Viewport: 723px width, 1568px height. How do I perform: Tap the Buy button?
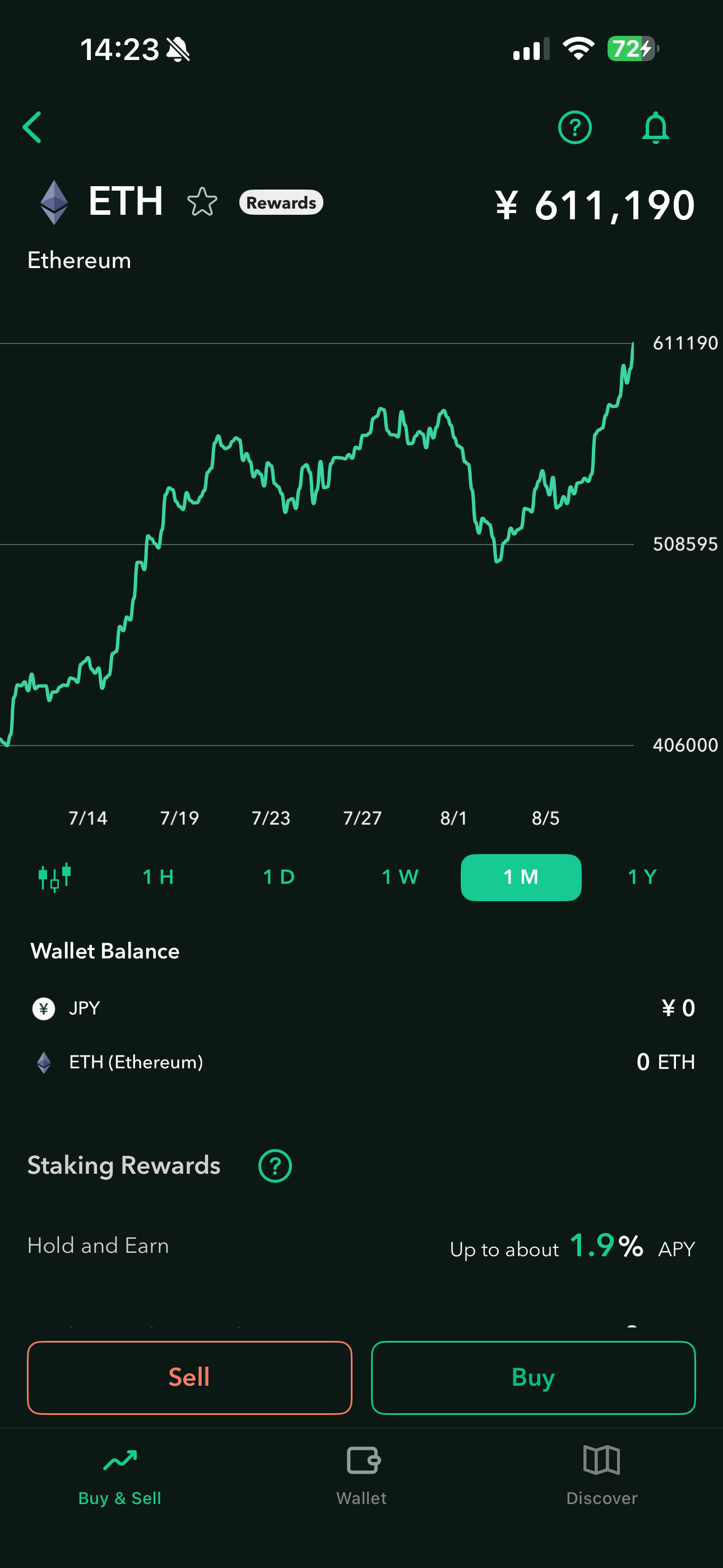click(533, 1377)
